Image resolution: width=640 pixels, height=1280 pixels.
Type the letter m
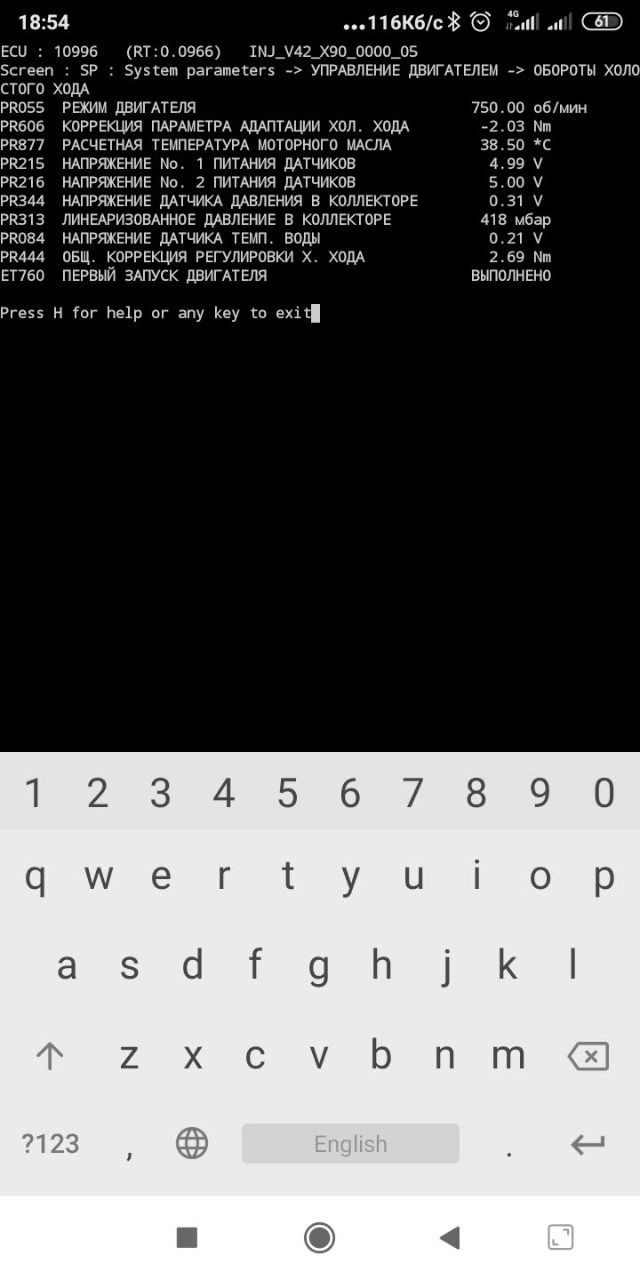pos(508,1056)
